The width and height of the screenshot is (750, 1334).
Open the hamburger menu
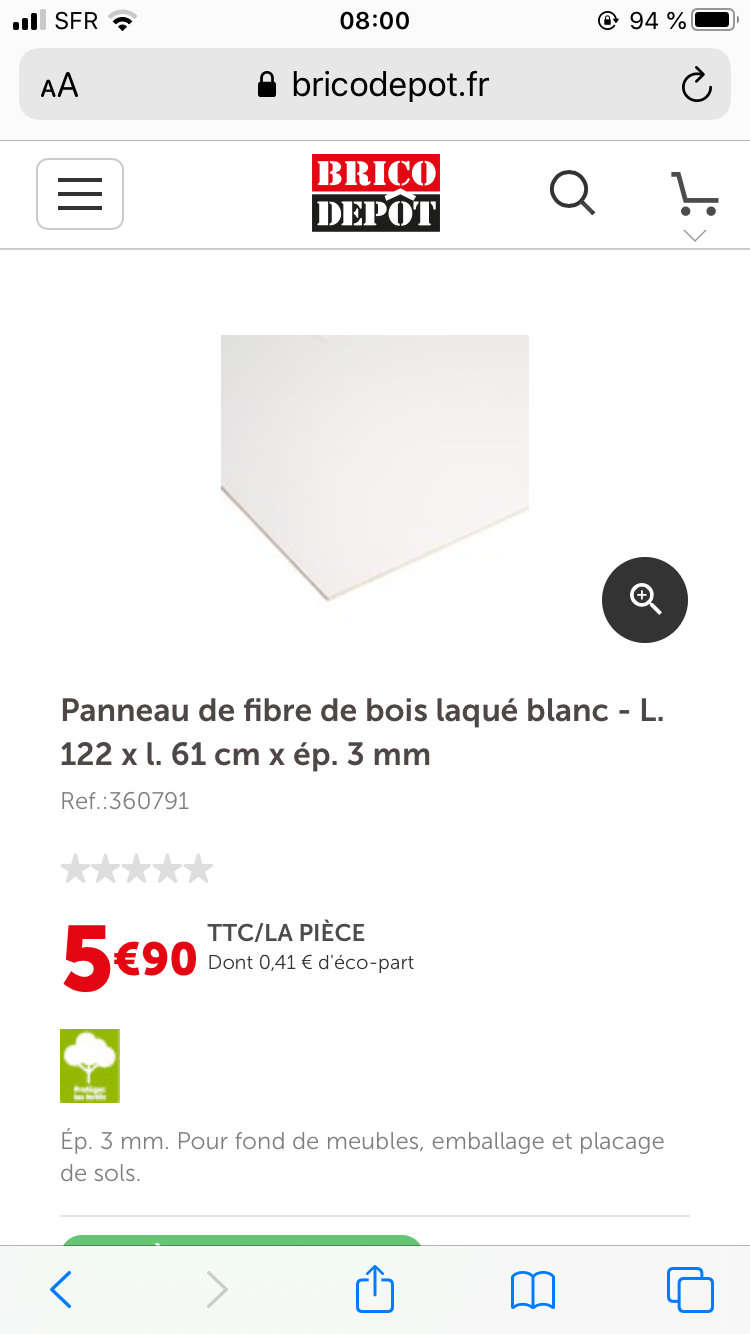pyautogui.click(x=80, y=194)
